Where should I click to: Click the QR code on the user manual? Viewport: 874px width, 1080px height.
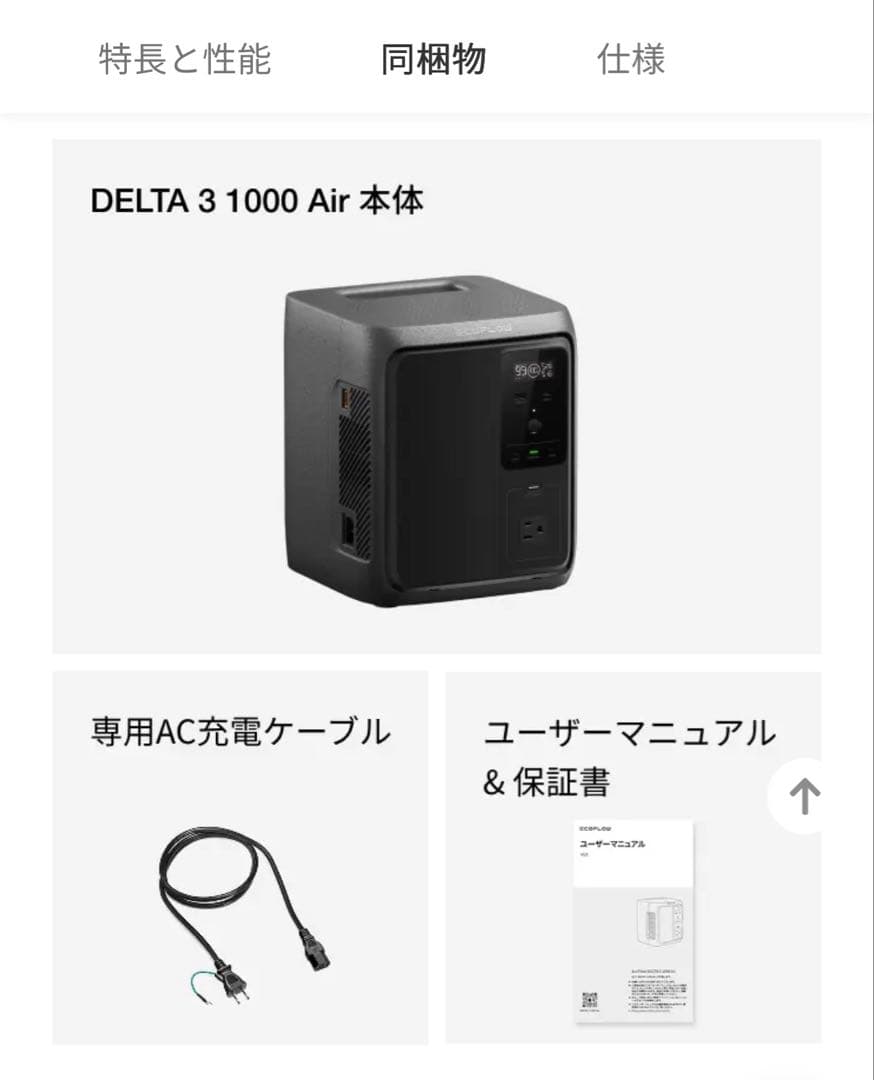click(x=589, y=999)
